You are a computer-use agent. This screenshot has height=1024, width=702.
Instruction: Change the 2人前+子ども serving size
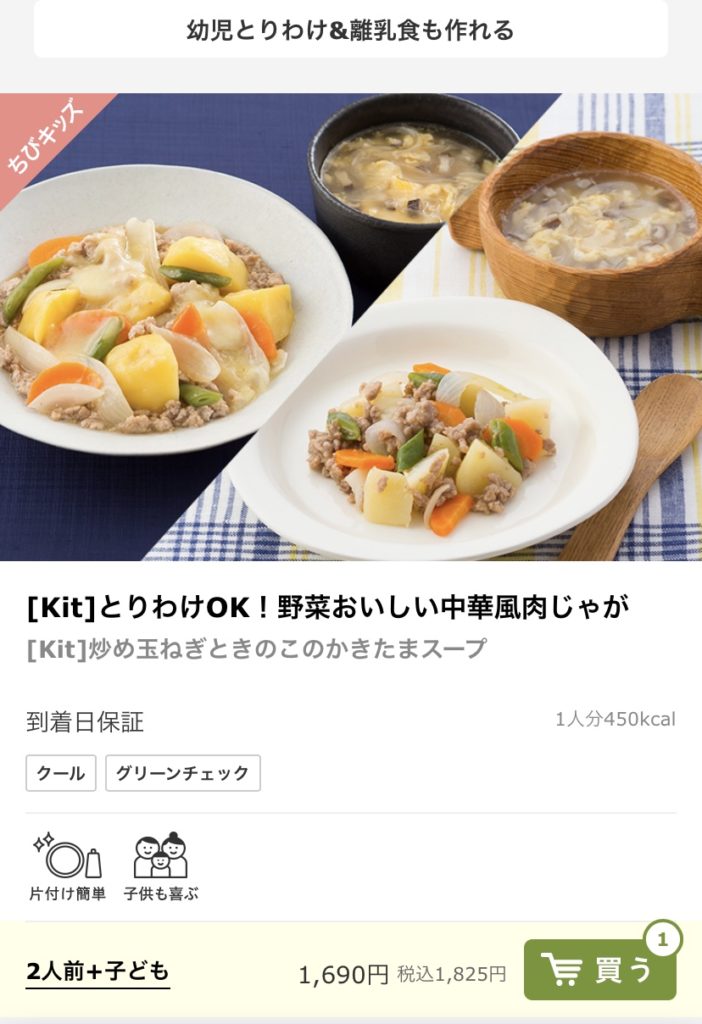tap(98, 971)
